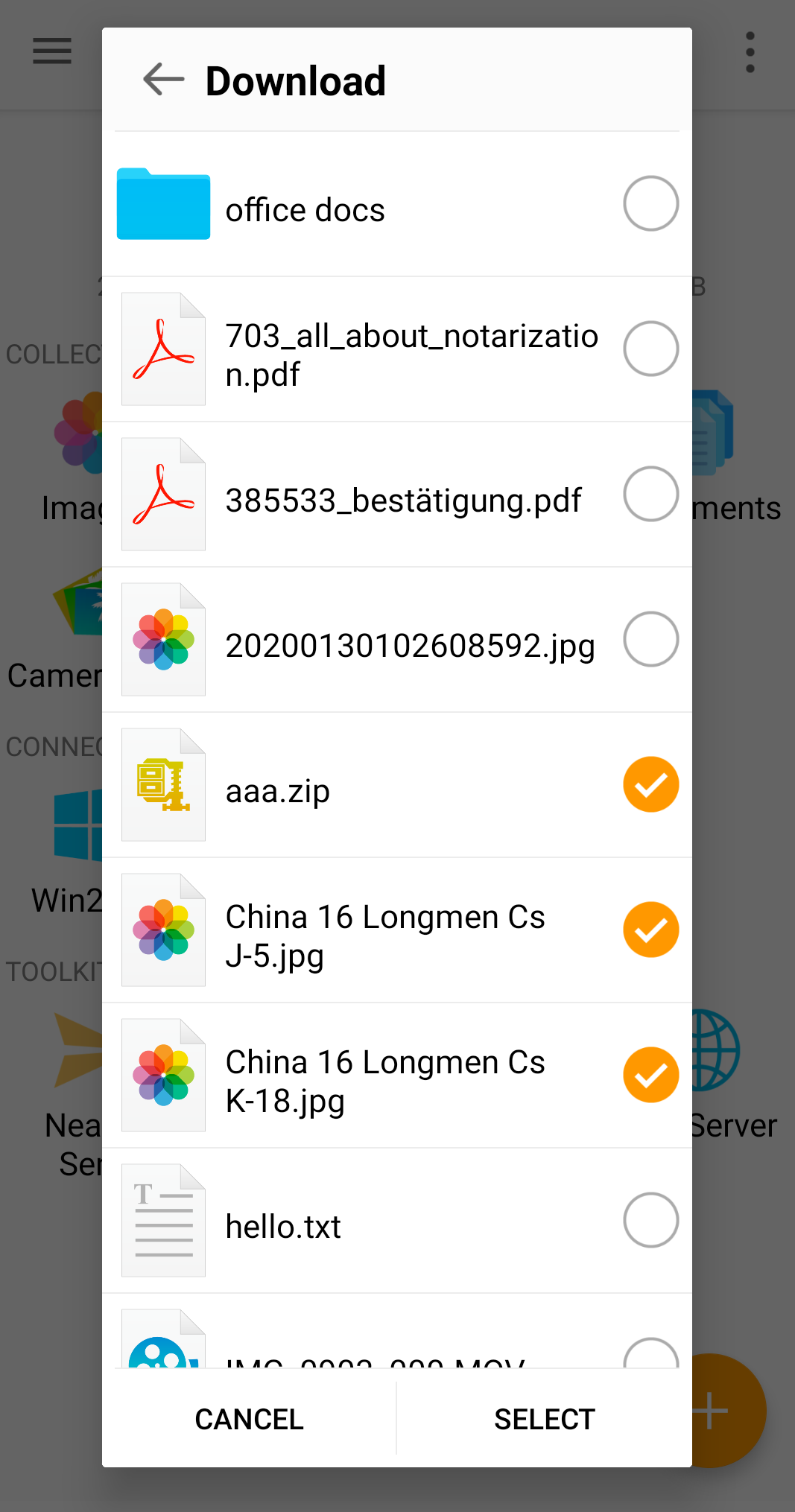Select the office docs checkbox
This screenshot has height=1512, width=795.
coord(650,203)
